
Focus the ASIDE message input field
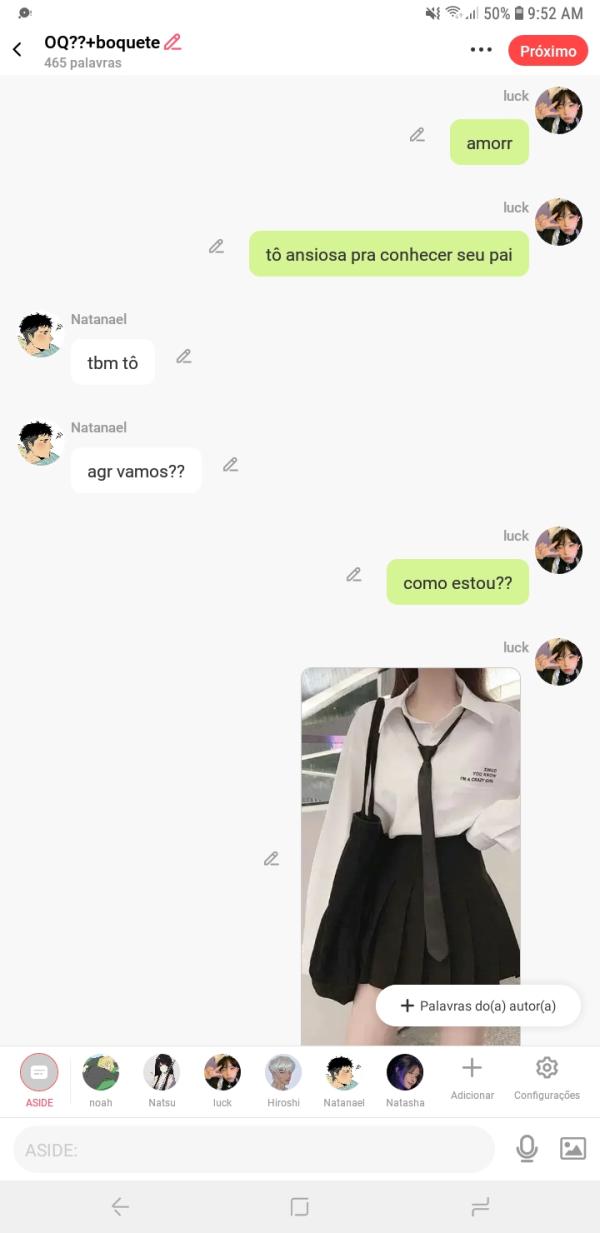[254, 1150]
